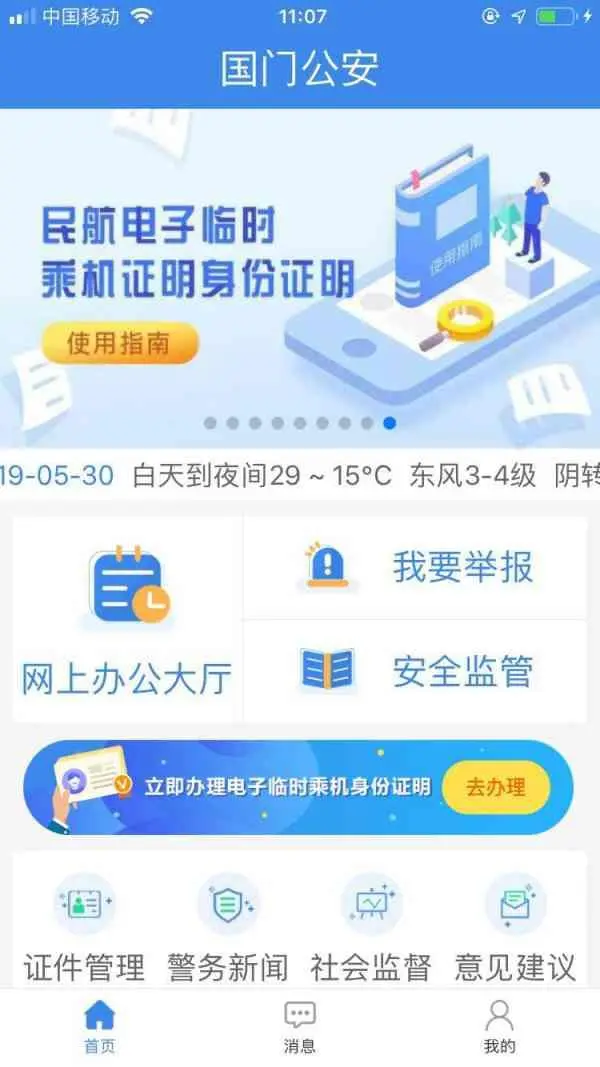Open the 使用指南 guide button

click(119, 343)
